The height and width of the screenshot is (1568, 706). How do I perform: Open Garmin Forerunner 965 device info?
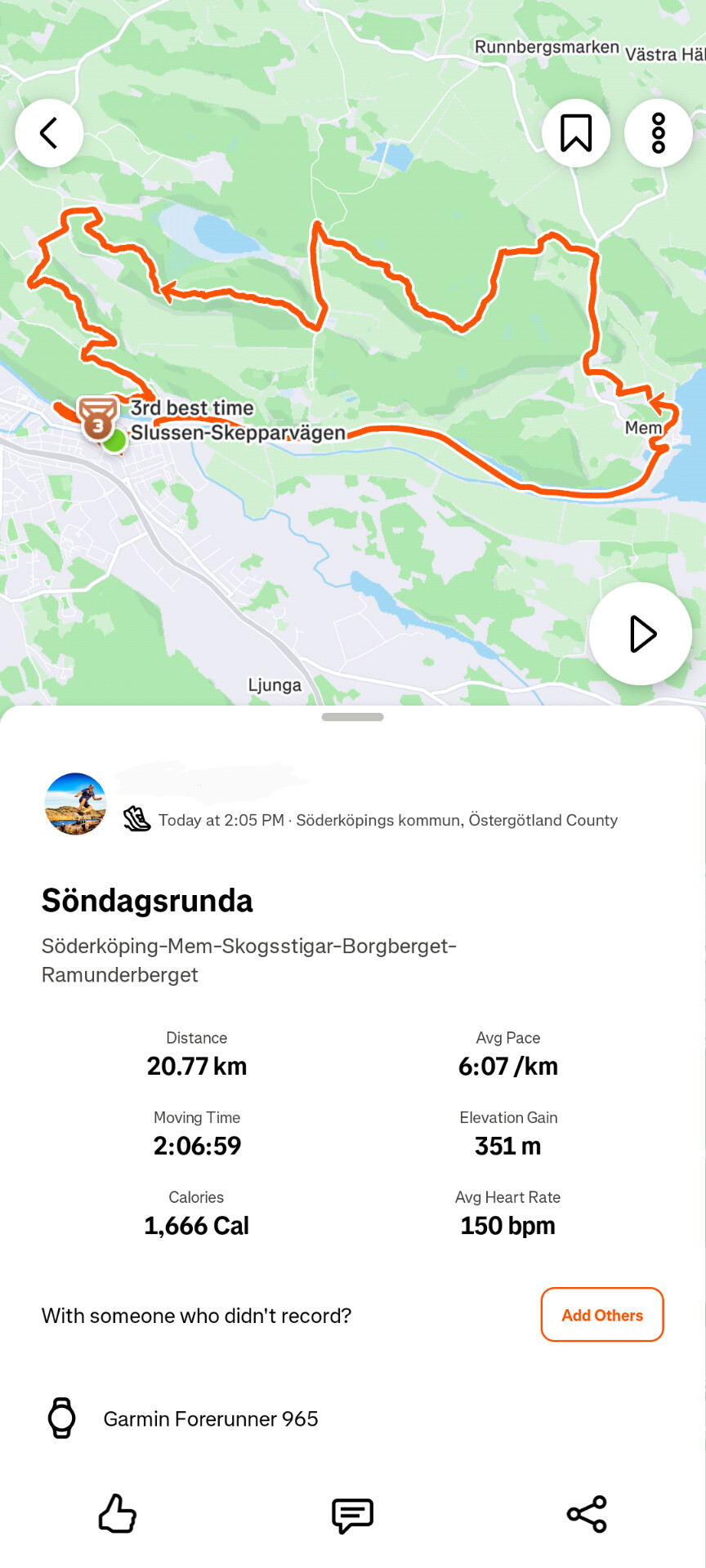tap(210, 1419)
